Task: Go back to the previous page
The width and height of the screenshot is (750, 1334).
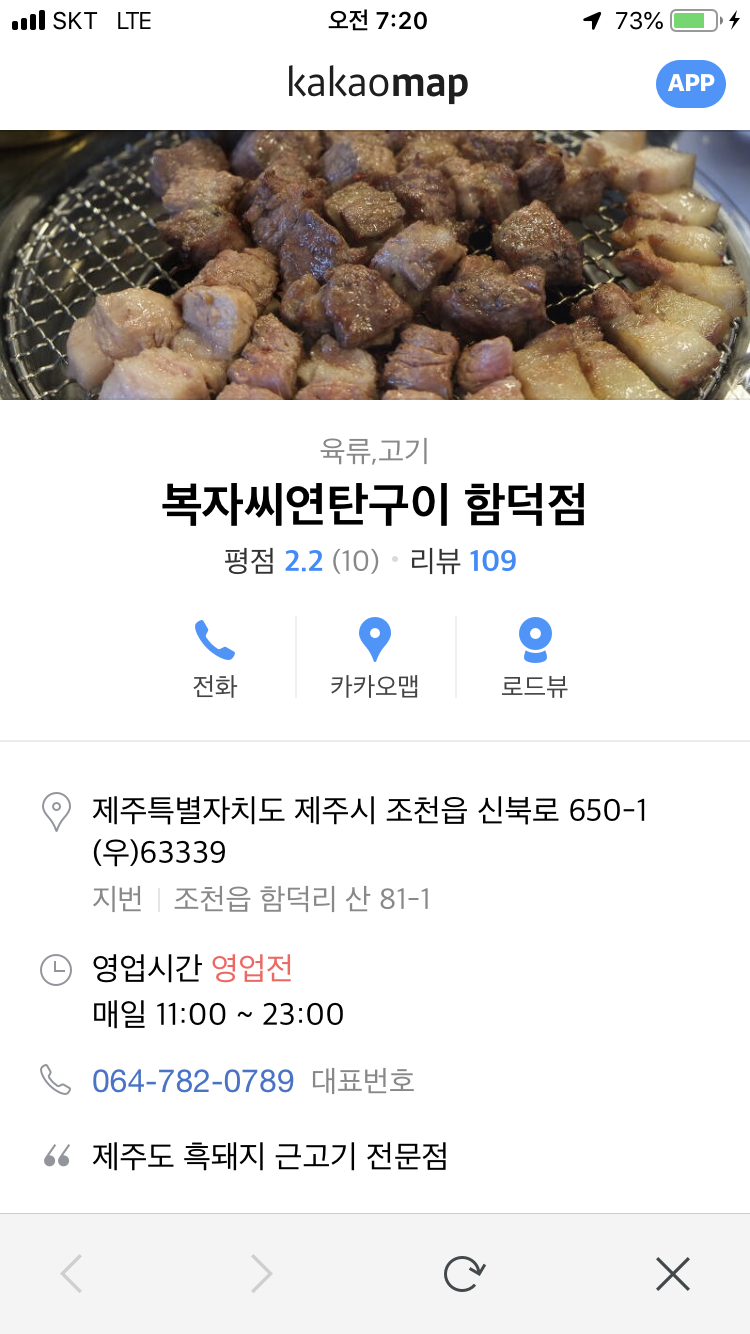Action: (71, 1274)
